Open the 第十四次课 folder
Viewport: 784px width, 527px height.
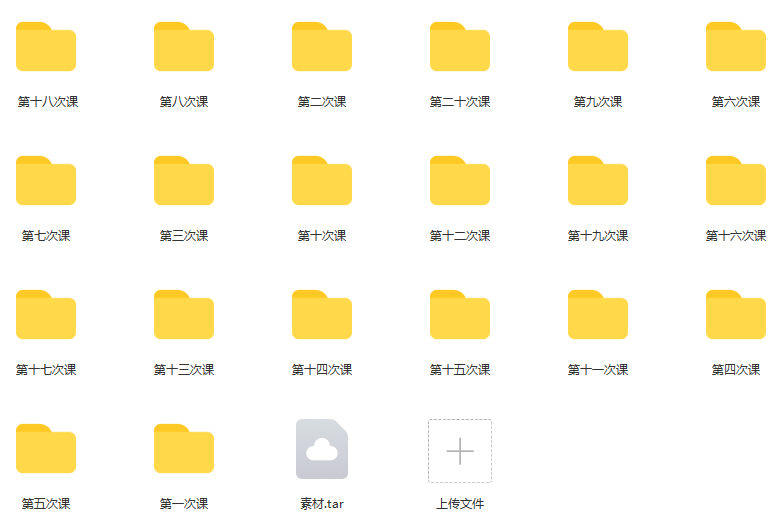pyautogui.click(x=322, y=315)
